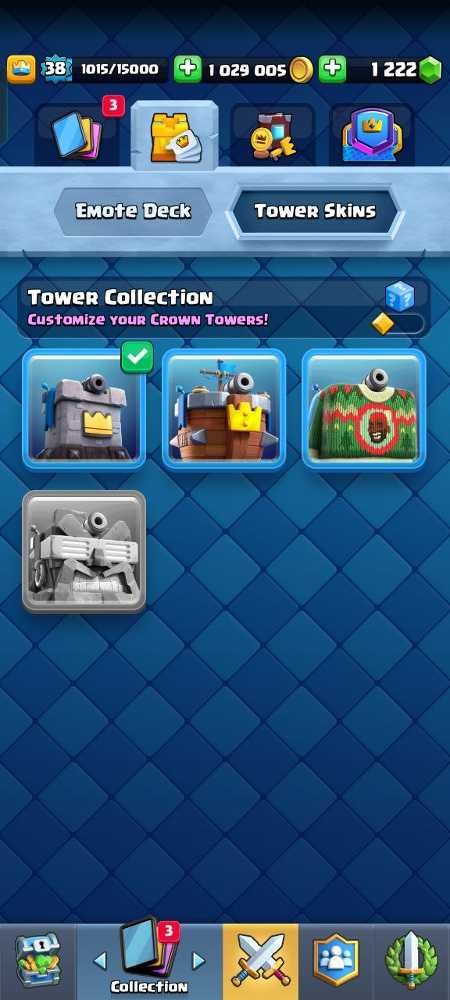Switch to the card decks tab

pos(76,135)
